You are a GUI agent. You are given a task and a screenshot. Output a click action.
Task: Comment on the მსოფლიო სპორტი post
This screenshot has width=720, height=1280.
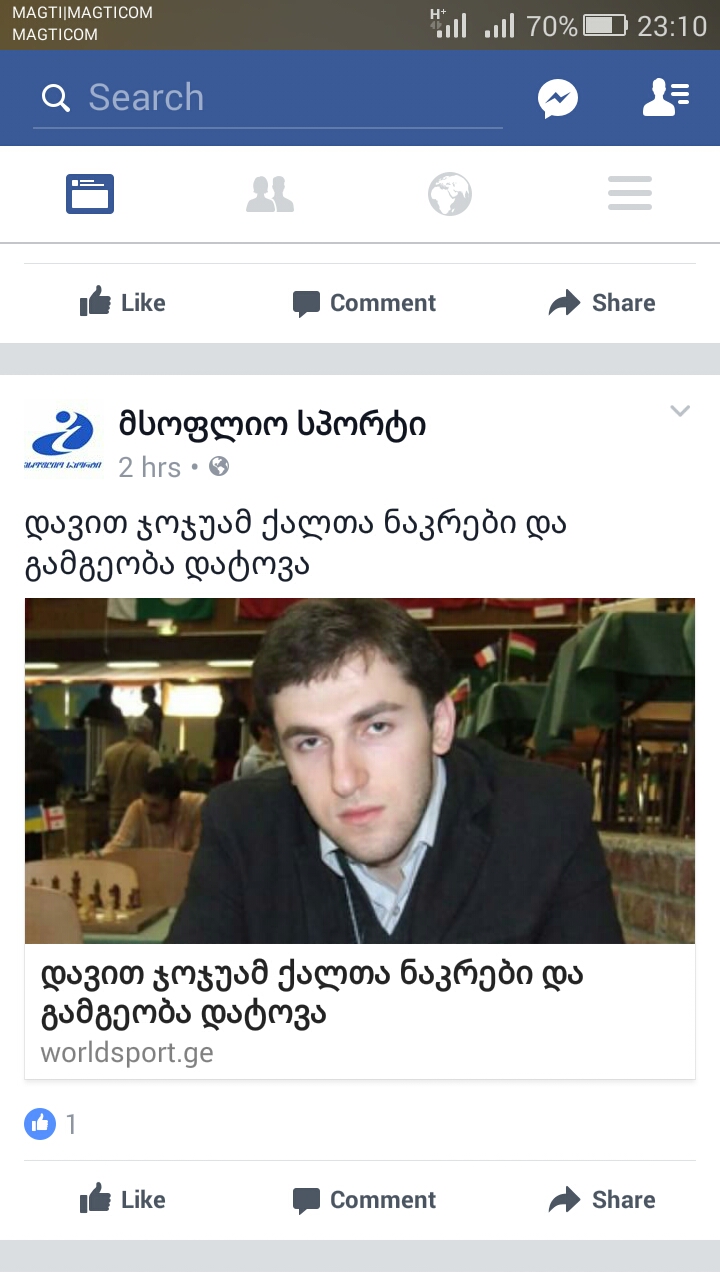(364, 1200)
